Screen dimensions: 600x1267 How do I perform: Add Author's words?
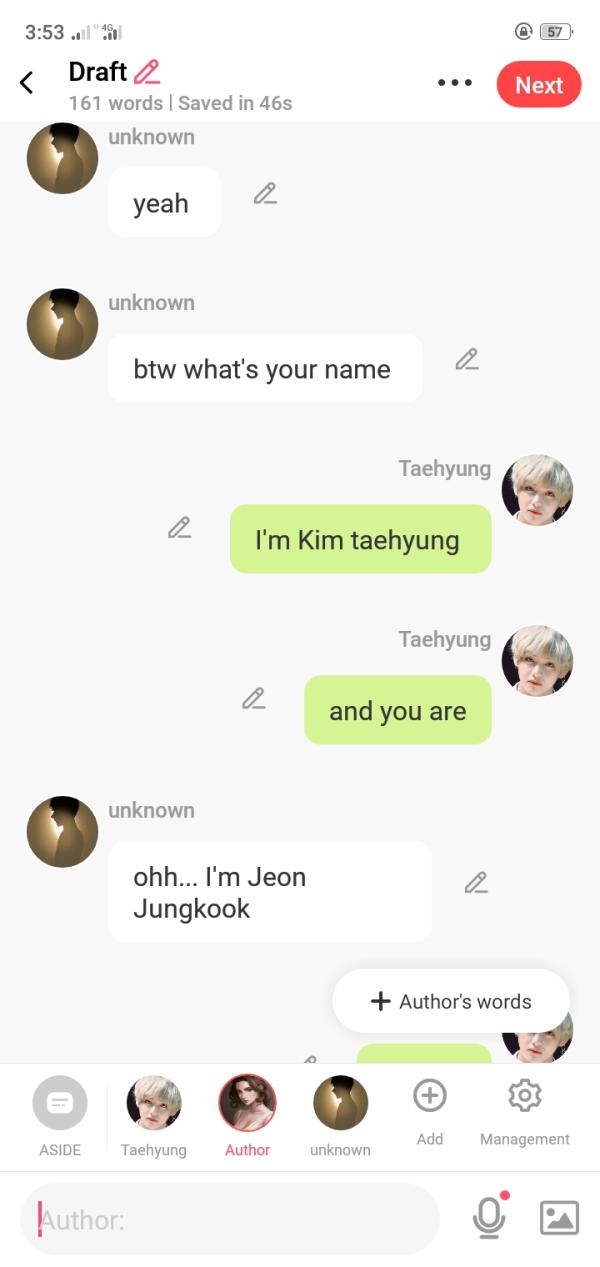[x=451, y=1001]
